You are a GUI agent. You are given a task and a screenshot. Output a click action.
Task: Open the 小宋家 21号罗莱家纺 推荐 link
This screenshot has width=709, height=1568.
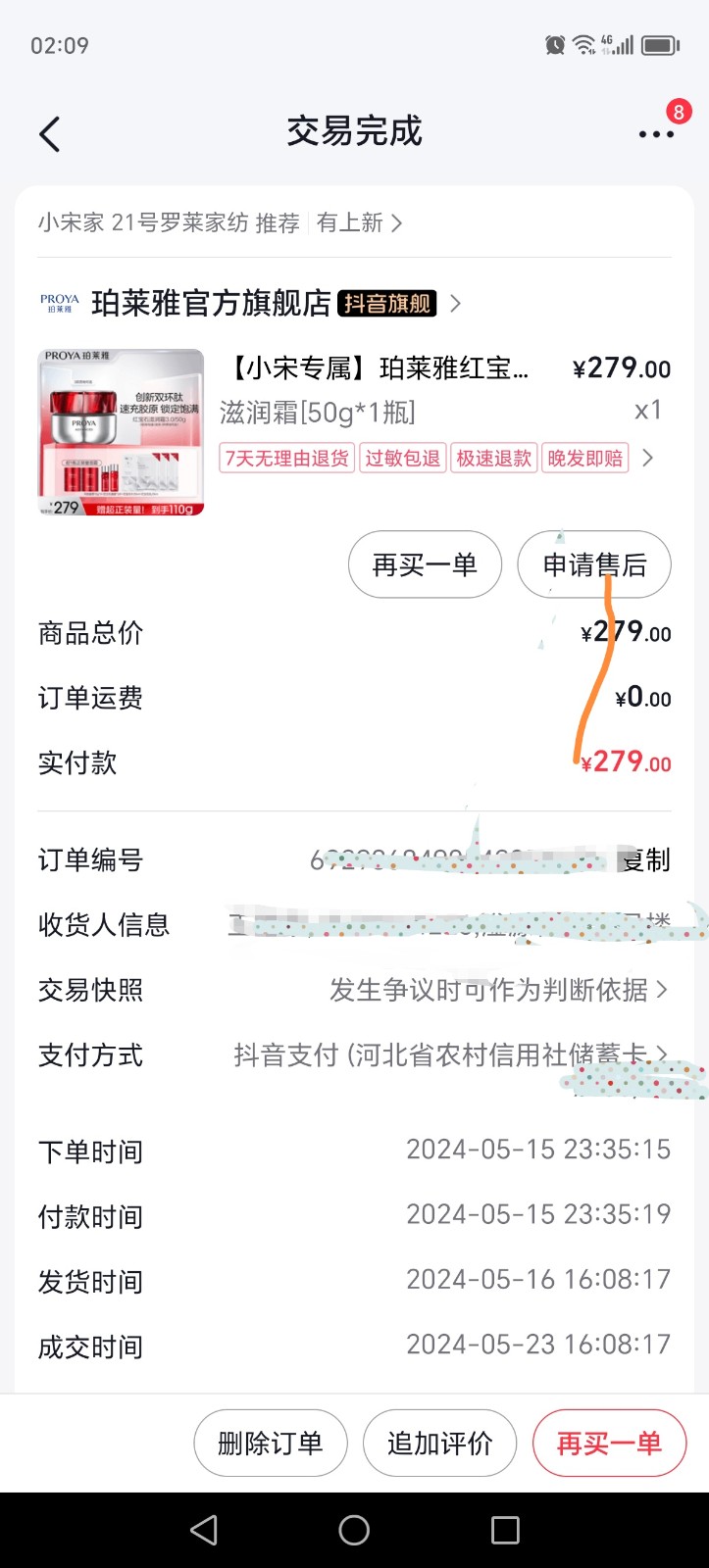[220, 223]
